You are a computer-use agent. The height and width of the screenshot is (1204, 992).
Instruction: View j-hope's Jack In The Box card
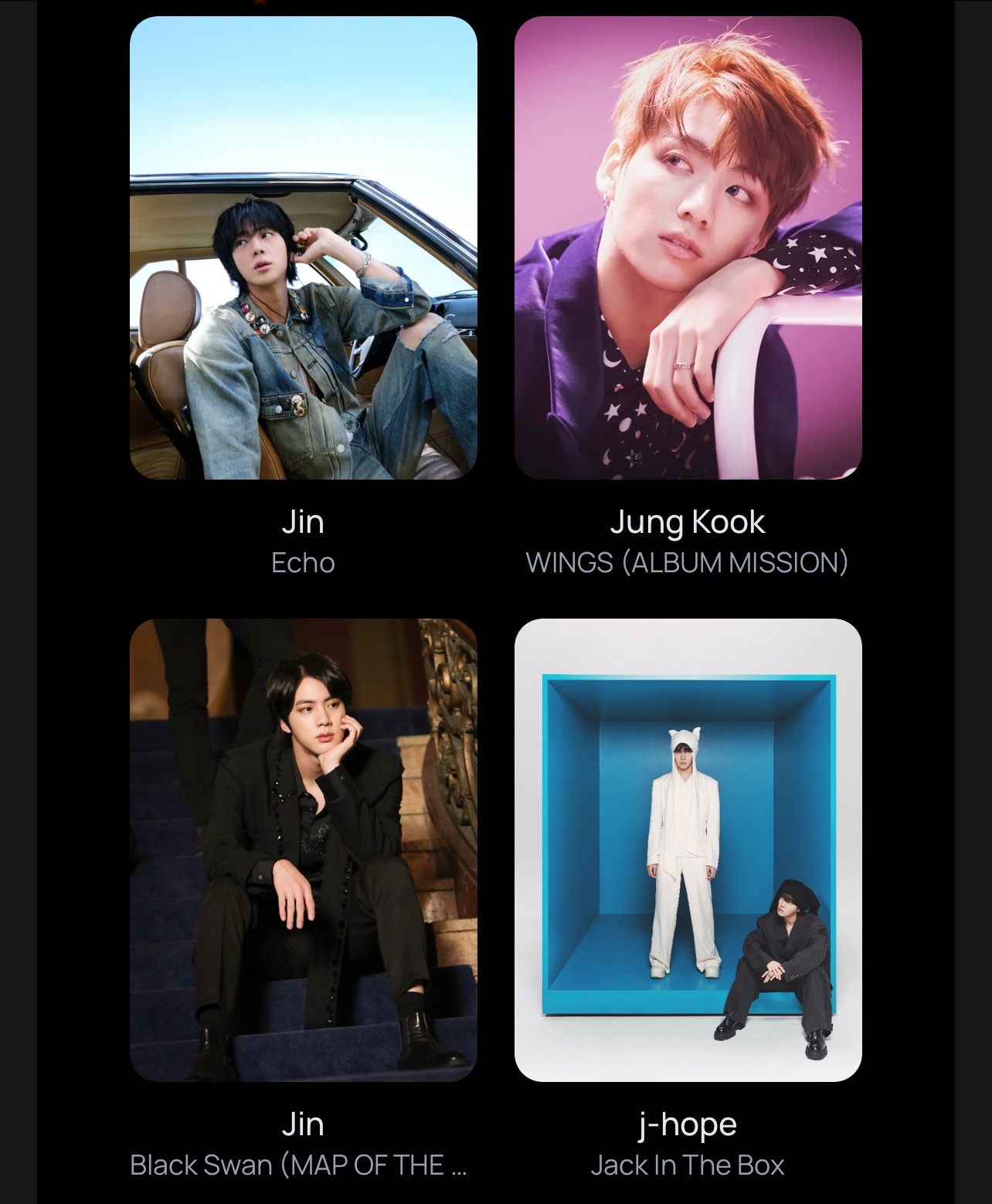tap(688, 850)
